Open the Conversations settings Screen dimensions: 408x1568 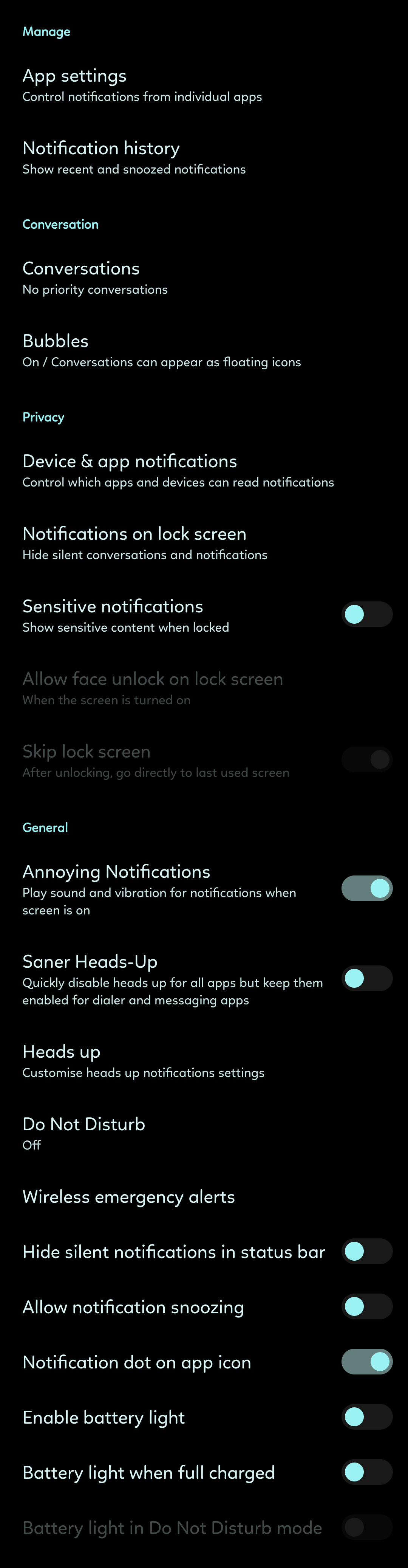tap(204, 278)
